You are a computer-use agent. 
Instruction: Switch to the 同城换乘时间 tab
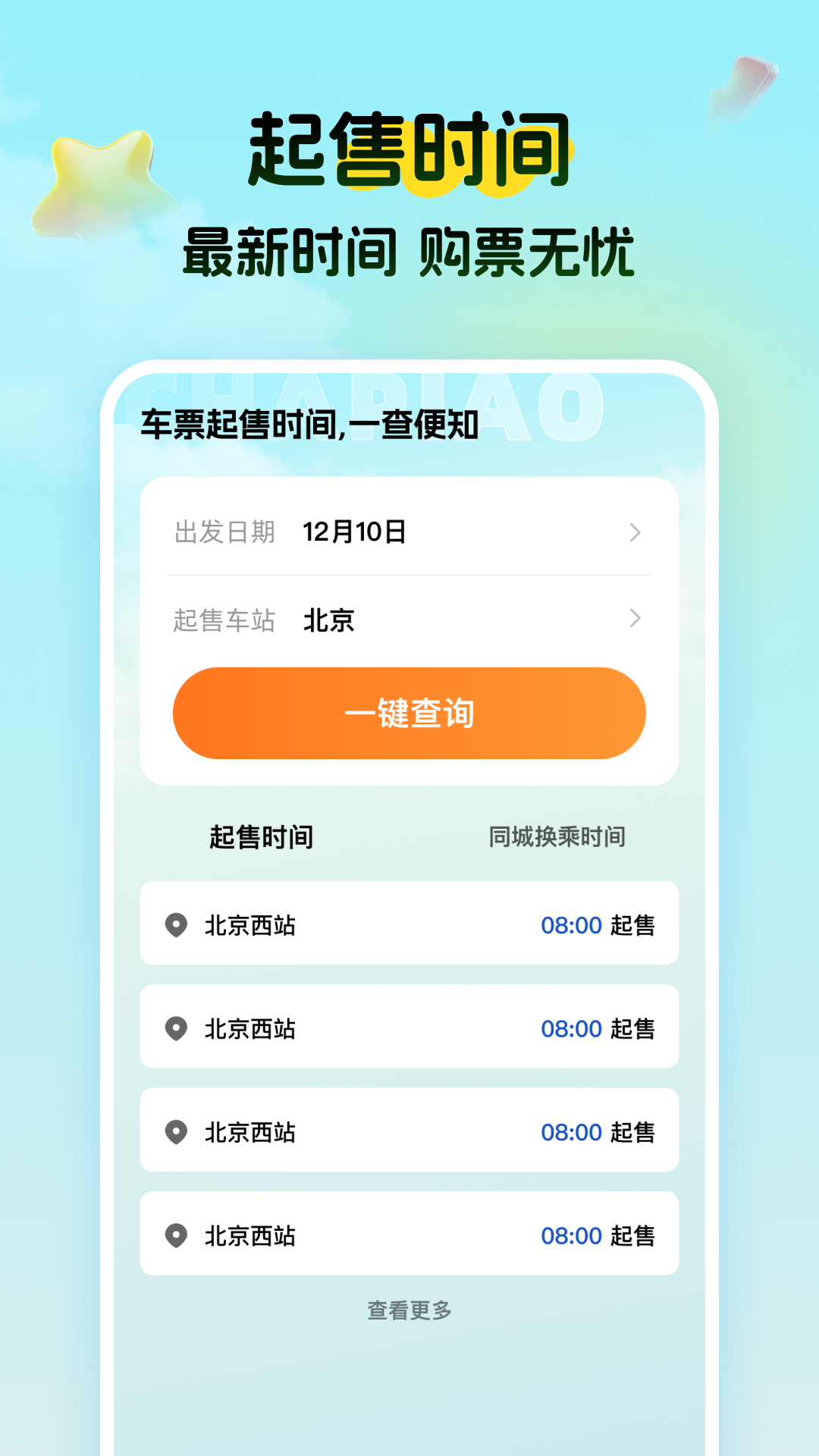[557, 839]
